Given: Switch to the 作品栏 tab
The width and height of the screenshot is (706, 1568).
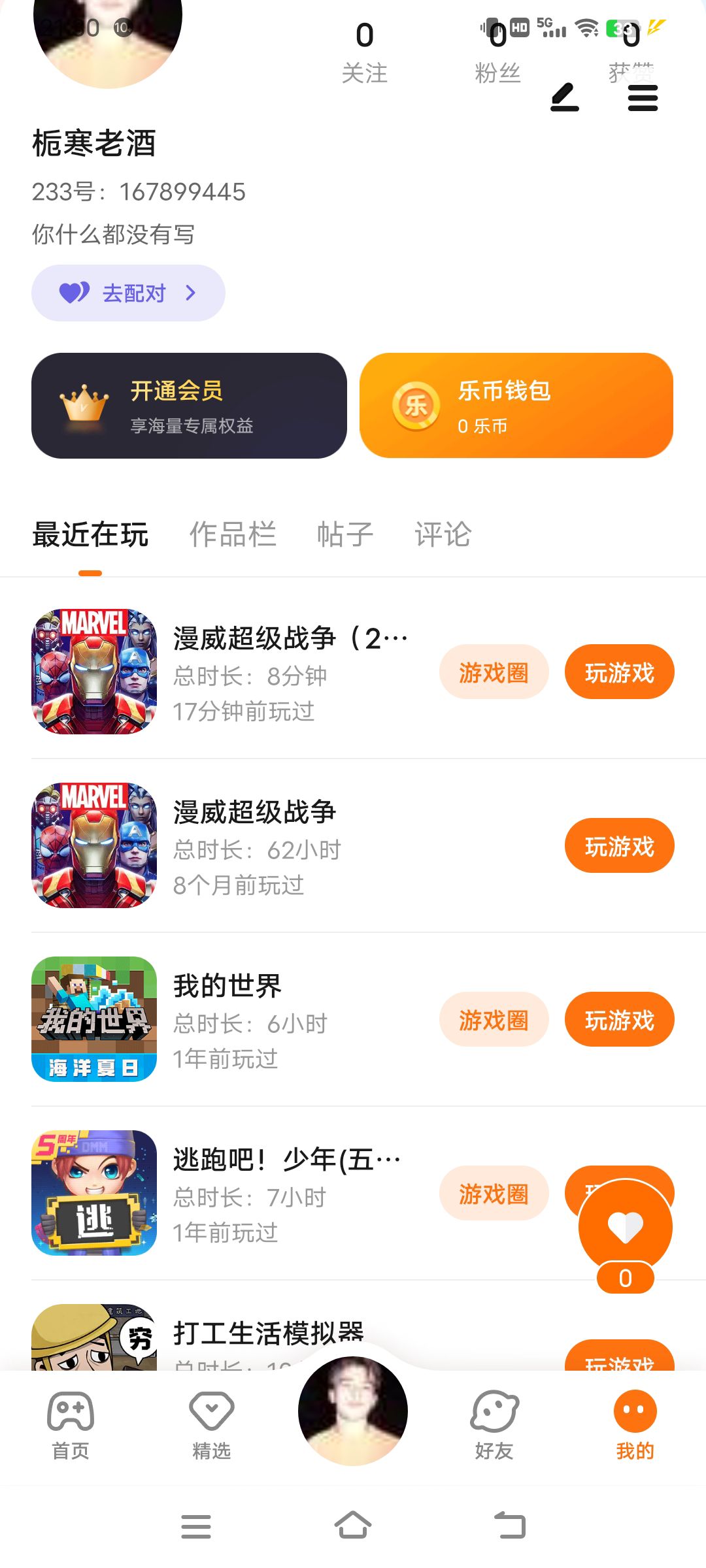Looking at the screenshot, I should point(233,534).
